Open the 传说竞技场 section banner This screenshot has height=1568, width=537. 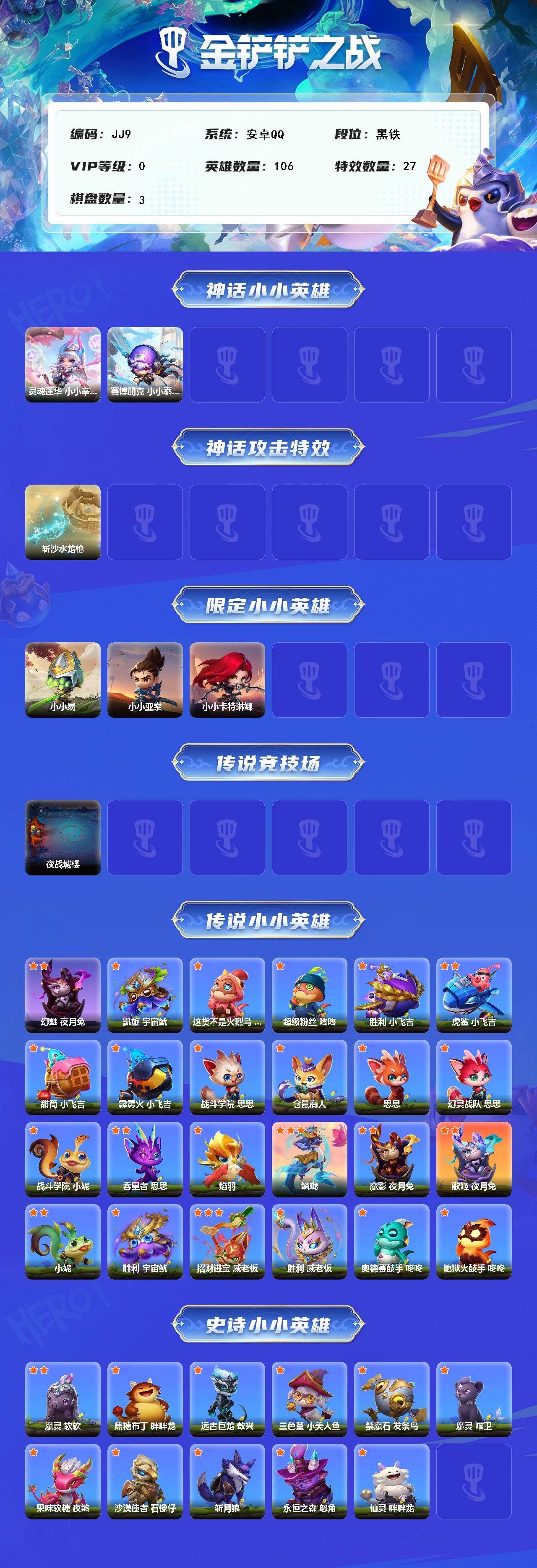pyautogui.click(x=268, y=765)
